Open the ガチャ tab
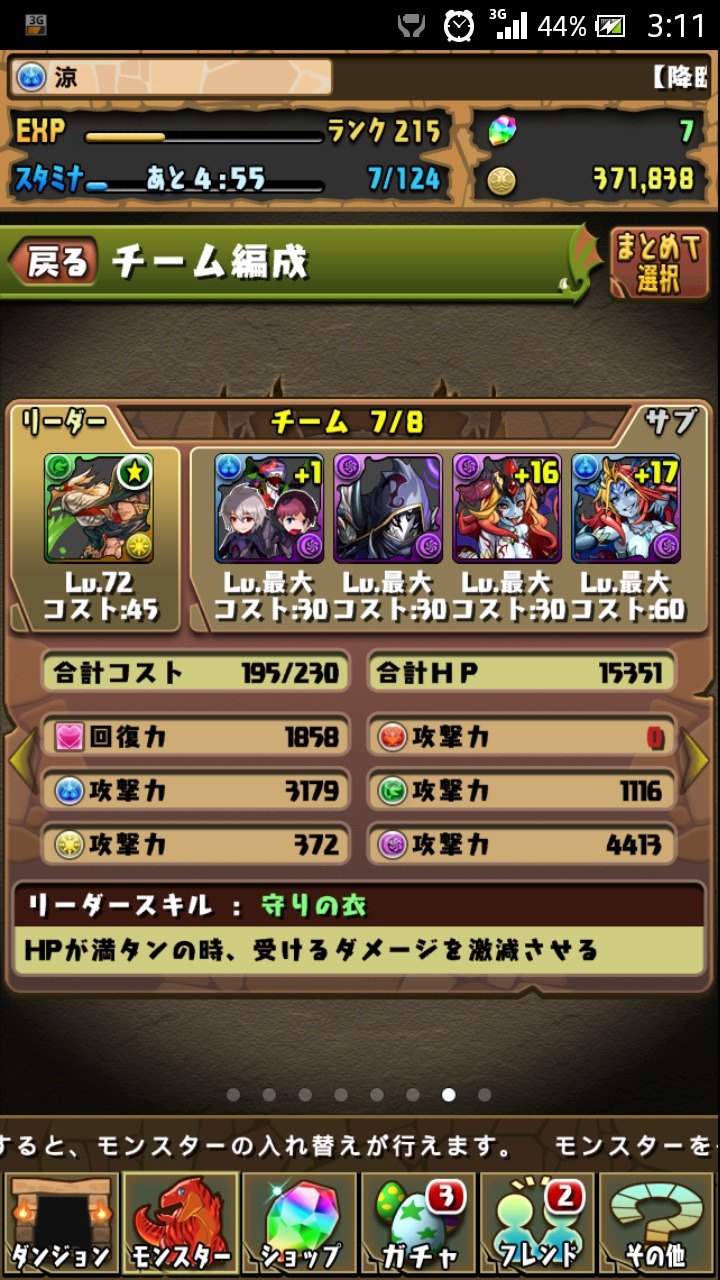This screenshot has height=1280, width=720. [419, 1224]
